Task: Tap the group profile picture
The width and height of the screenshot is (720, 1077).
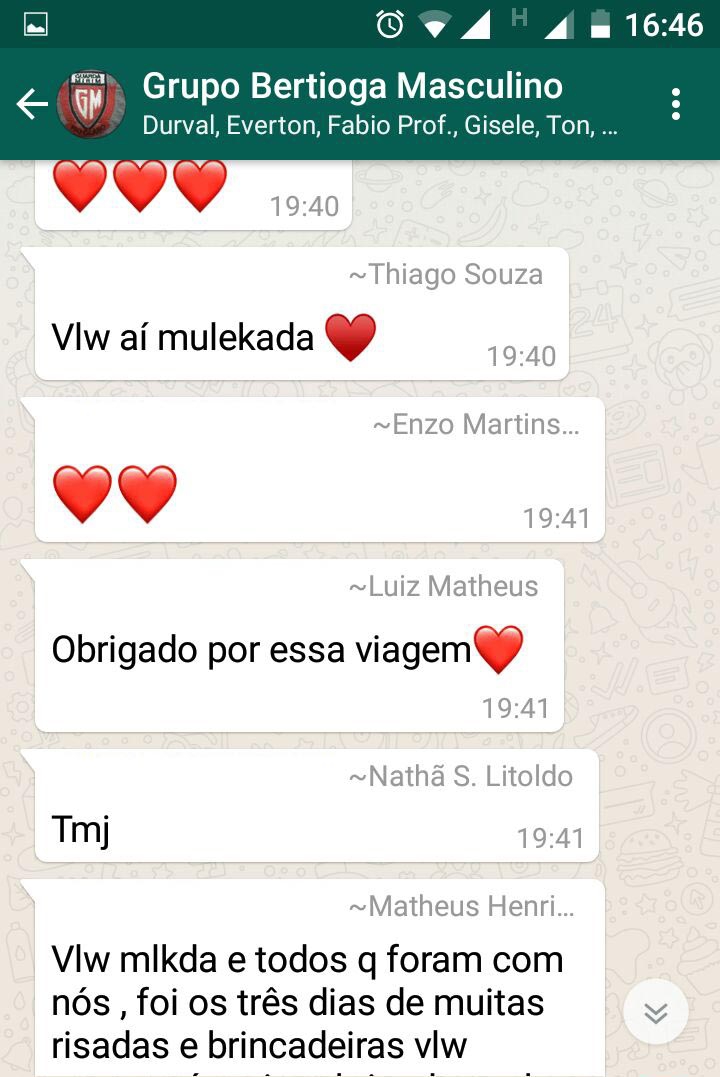Action: (x=91, y=104)
